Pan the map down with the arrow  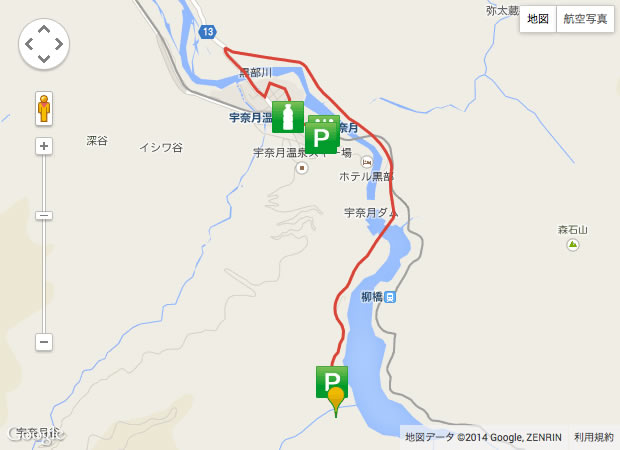click(x=44, y=59)
